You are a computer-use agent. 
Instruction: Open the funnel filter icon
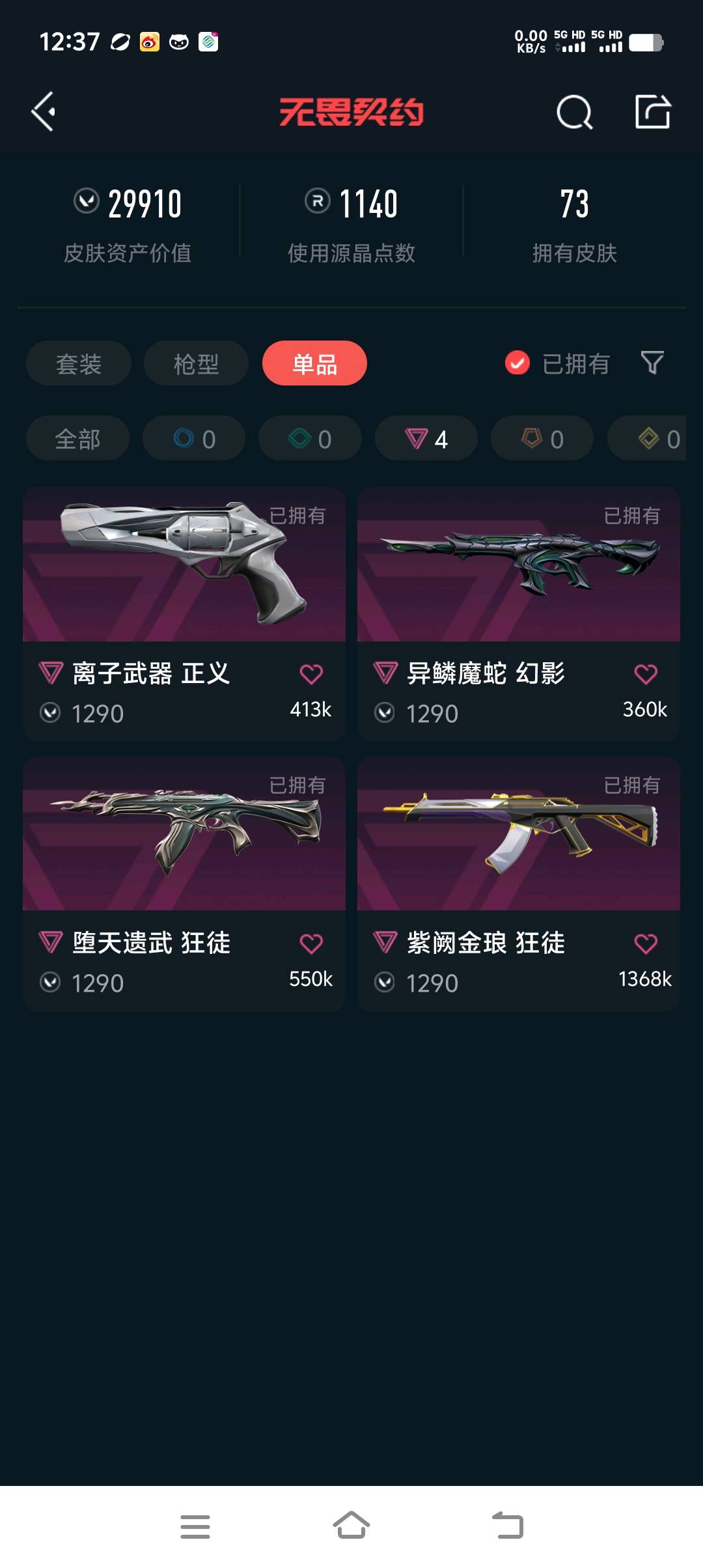click(x=652, y=363)
